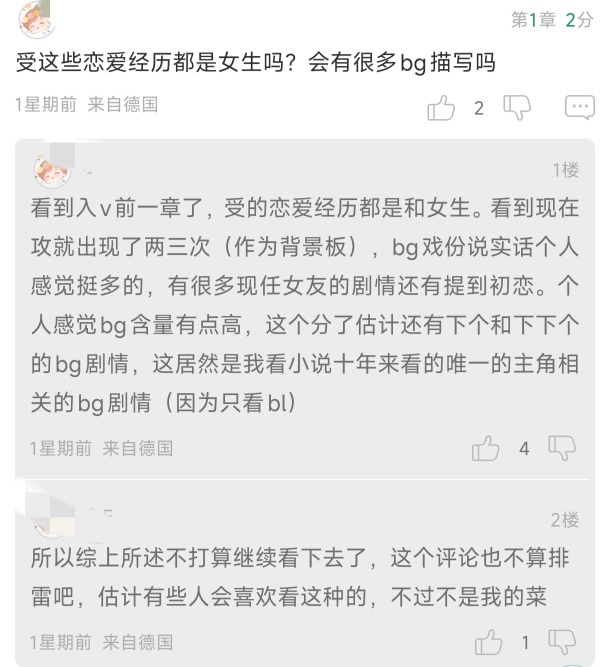The image size is (610, 667).
Task: Dislike the main comment about bg描写
Action: 517,107
